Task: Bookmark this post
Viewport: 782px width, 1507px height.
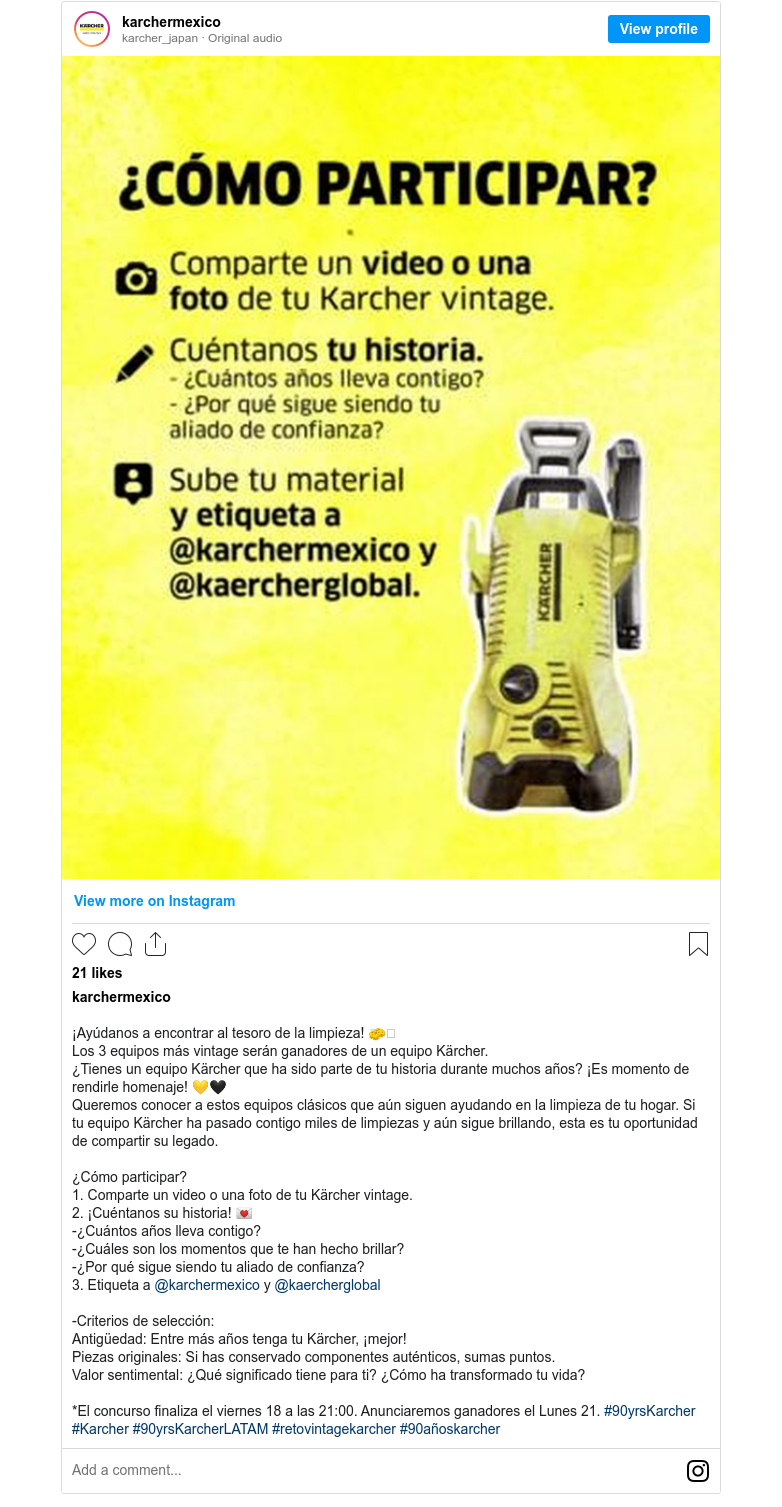Action: pos(698,944)
